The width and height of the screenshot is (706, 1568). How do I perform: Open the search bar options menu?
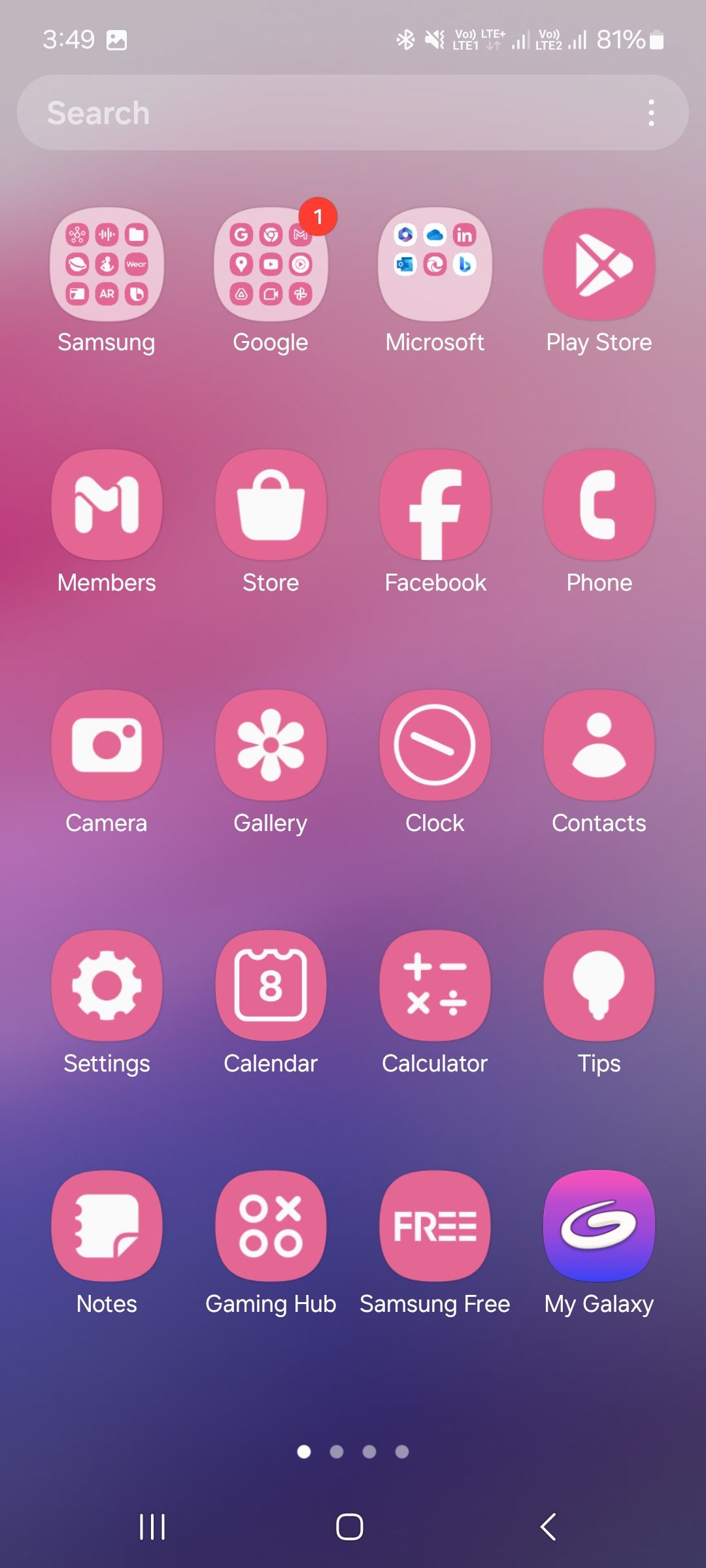(651, 112)
